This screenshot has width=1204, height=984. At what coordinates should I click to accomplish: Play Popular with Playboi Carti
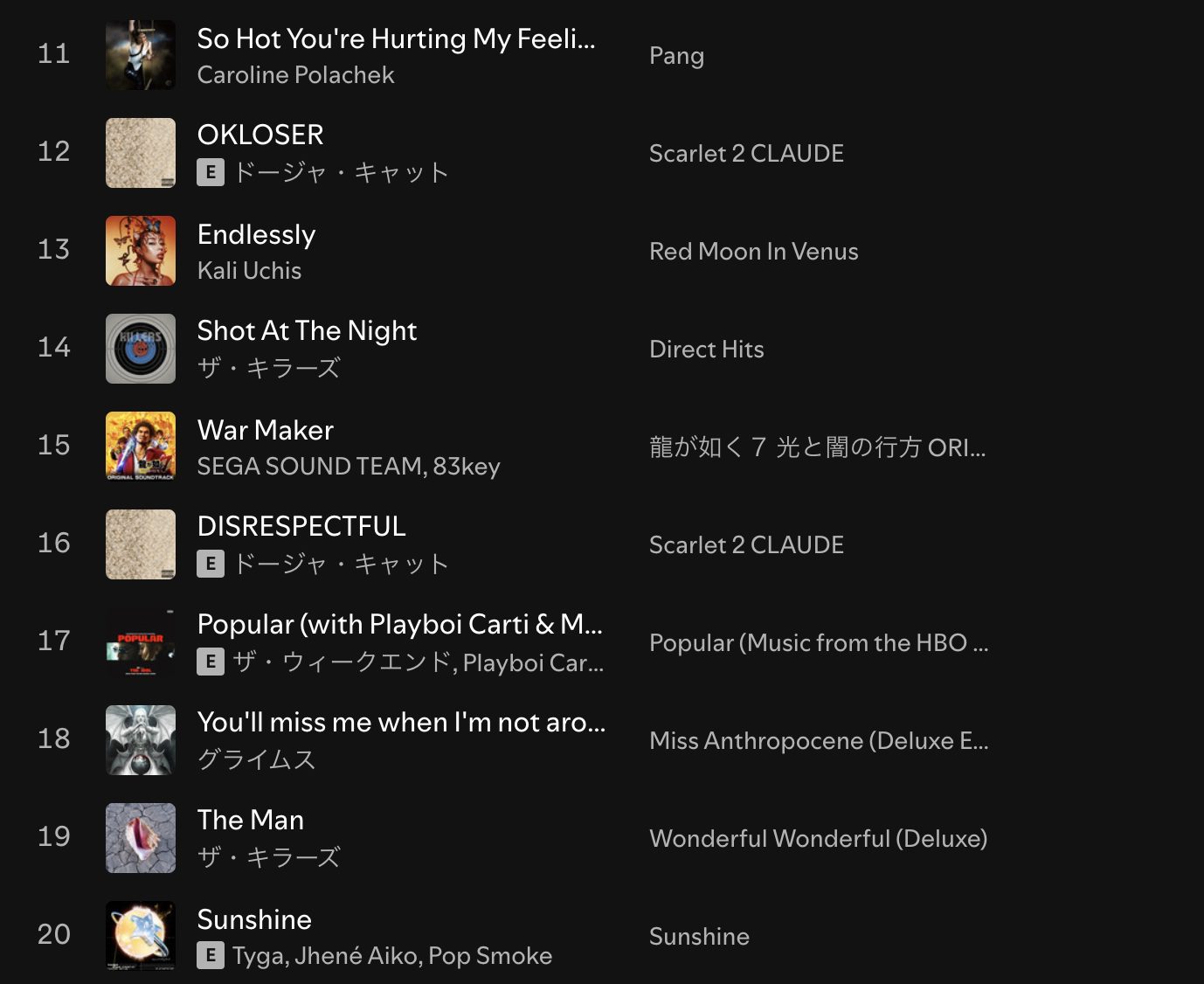pos(399,624)
